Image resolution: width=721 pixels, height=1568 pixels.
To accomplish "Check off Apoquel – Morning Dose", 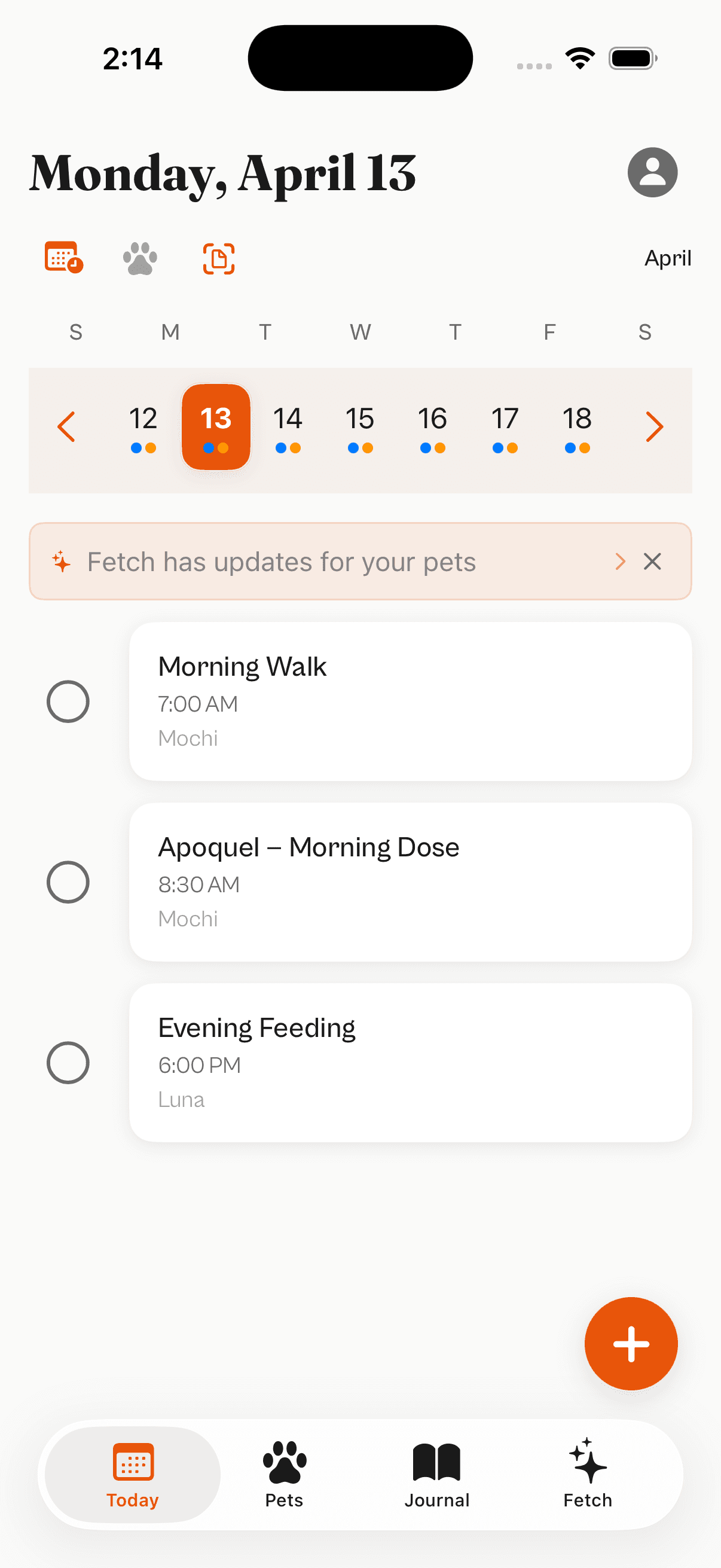I will coord(68,881).
